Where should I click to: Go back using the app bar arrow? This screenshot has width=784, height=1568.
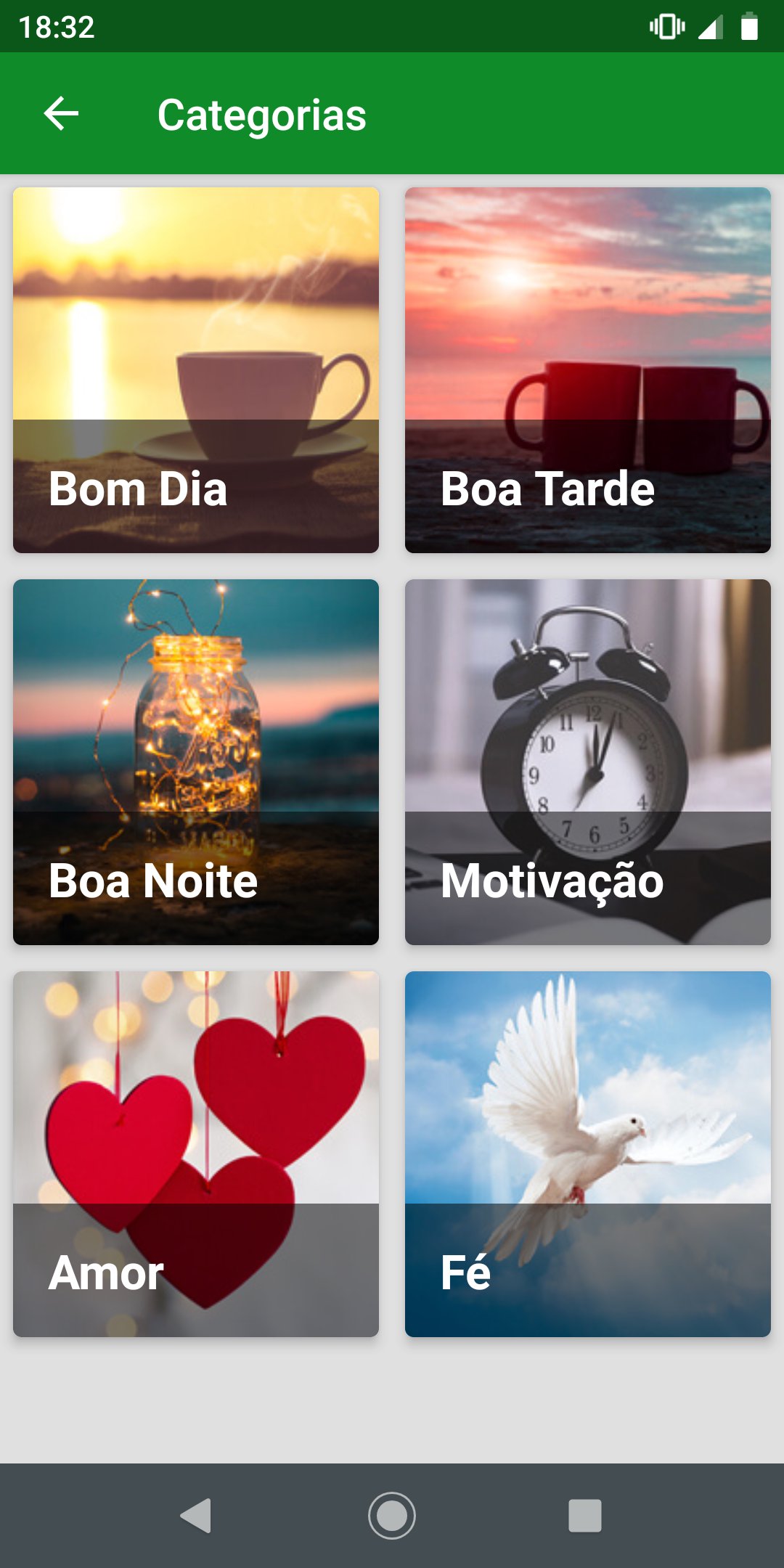point(61,114)
